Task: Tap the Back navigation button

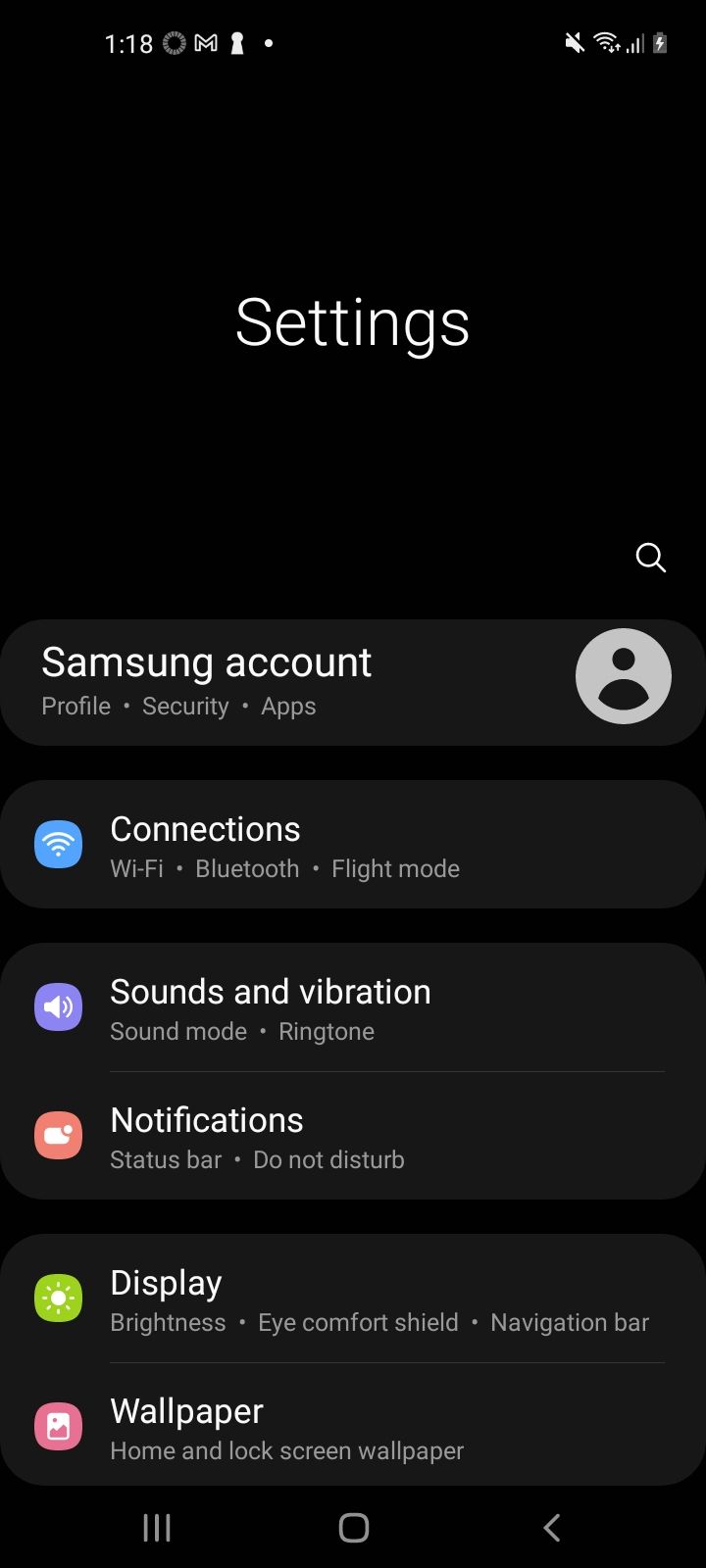Action: 551,1526
